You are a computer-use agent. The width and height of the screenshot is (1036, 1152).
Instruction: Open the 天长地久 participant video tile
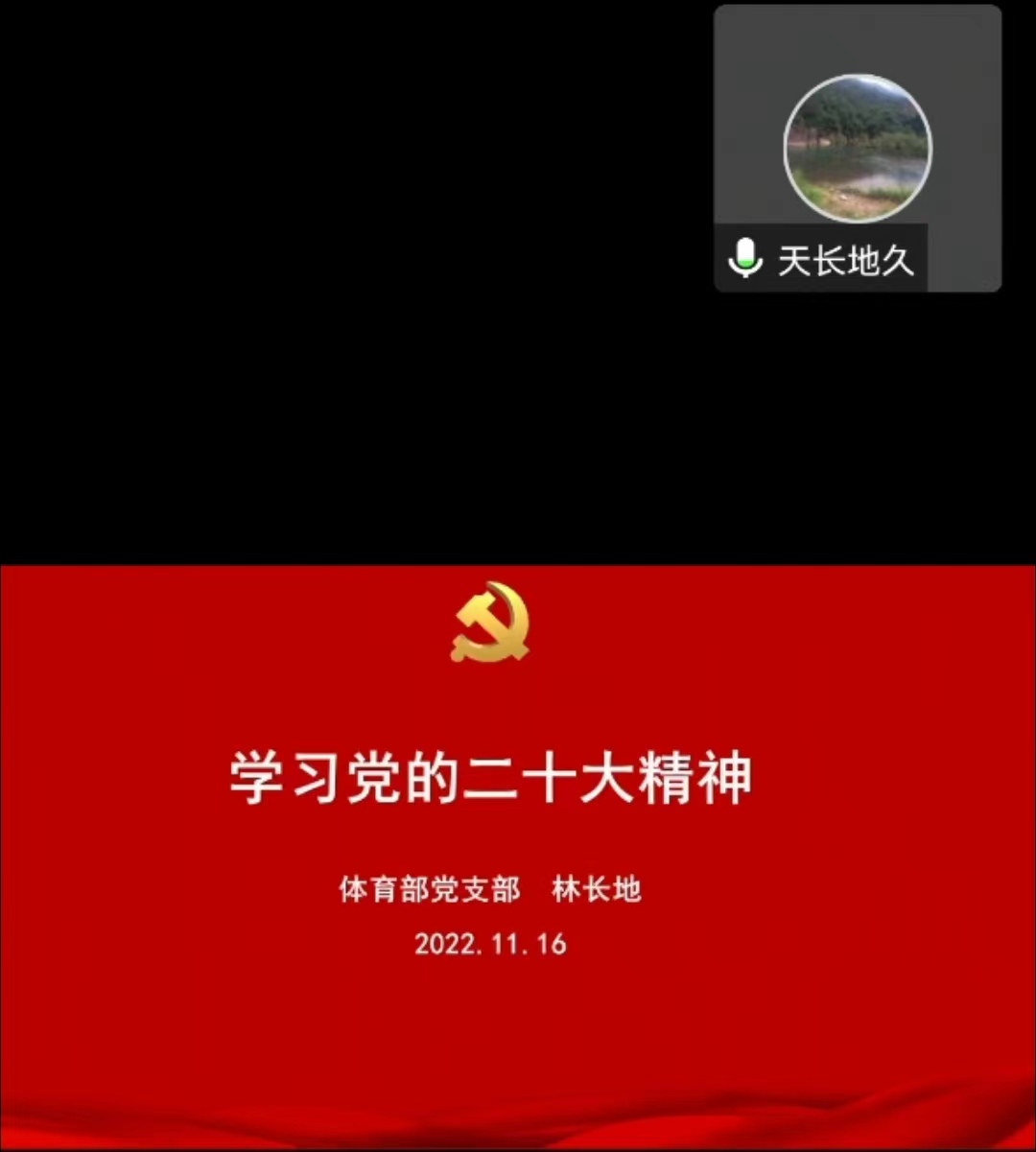pos(858,148)
